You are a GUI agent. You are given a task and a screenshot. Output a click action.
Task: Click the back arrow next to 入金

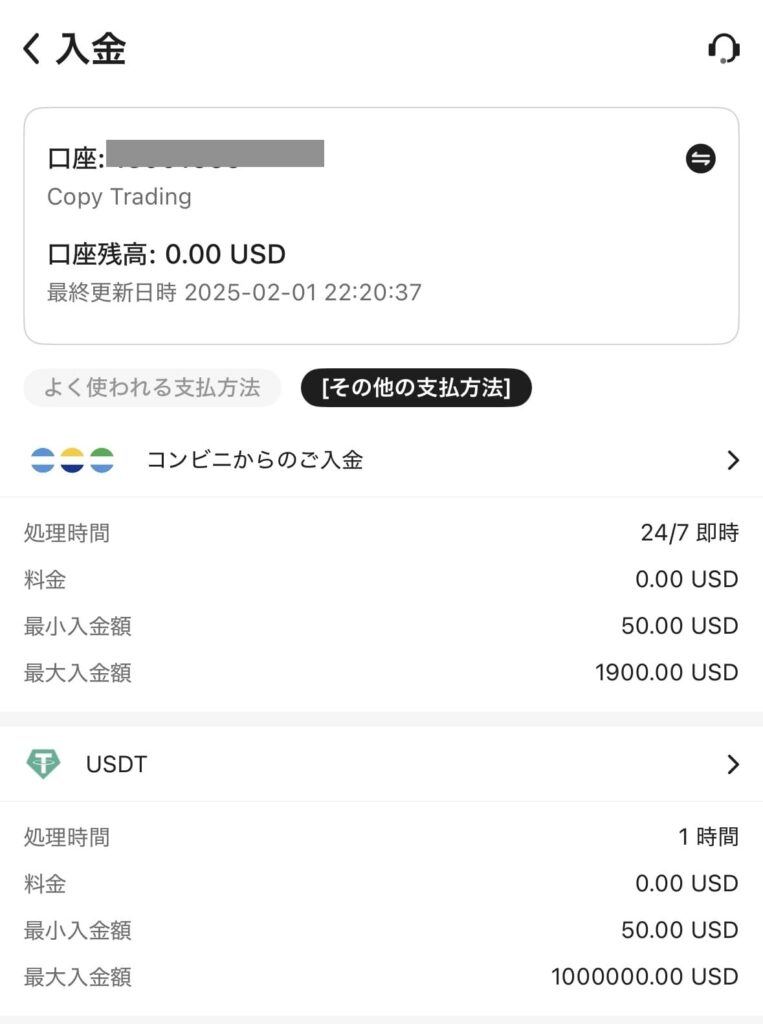point(32,47)
